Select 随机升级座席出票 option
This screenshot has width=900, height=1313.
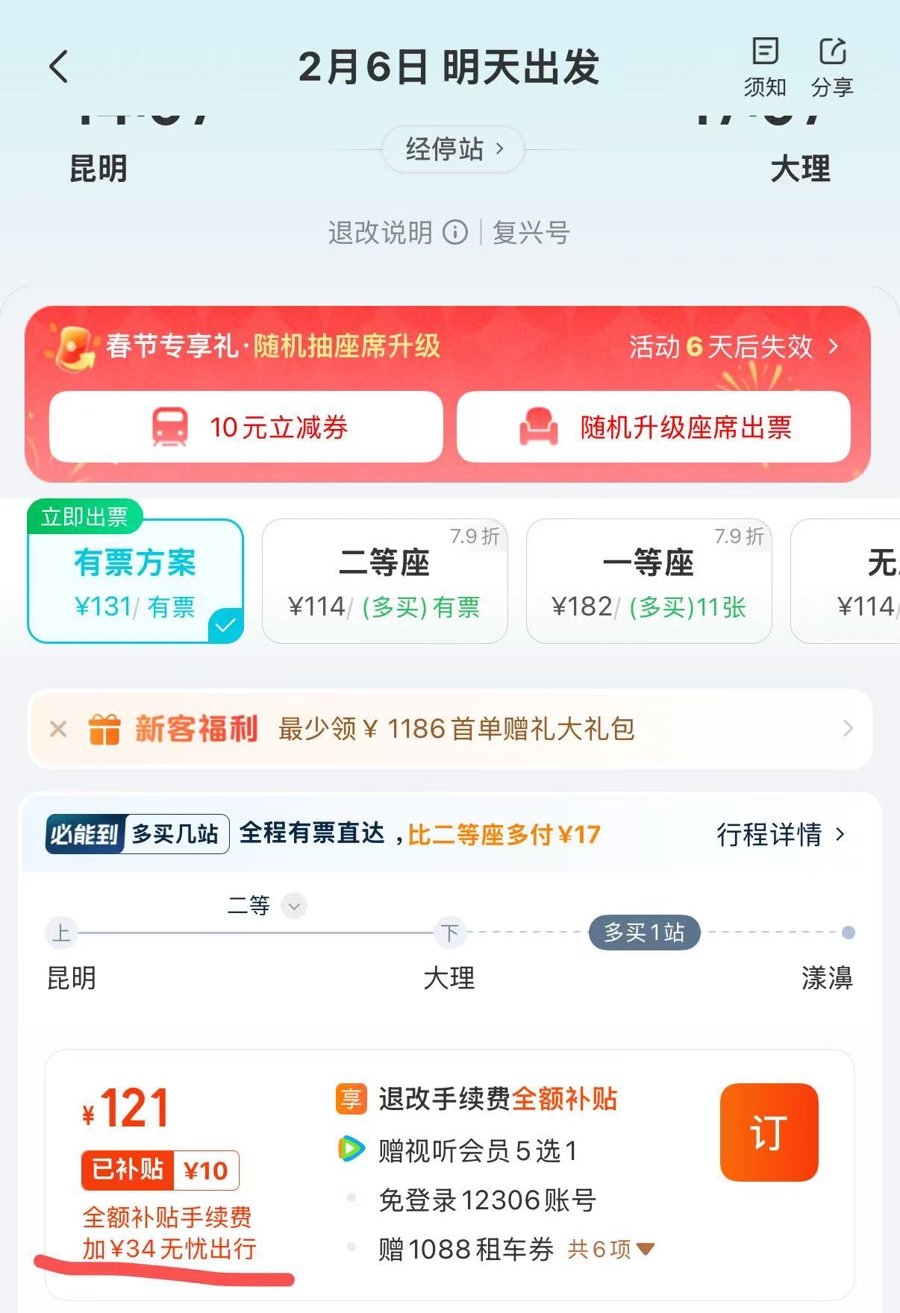(x=654, y=427)
